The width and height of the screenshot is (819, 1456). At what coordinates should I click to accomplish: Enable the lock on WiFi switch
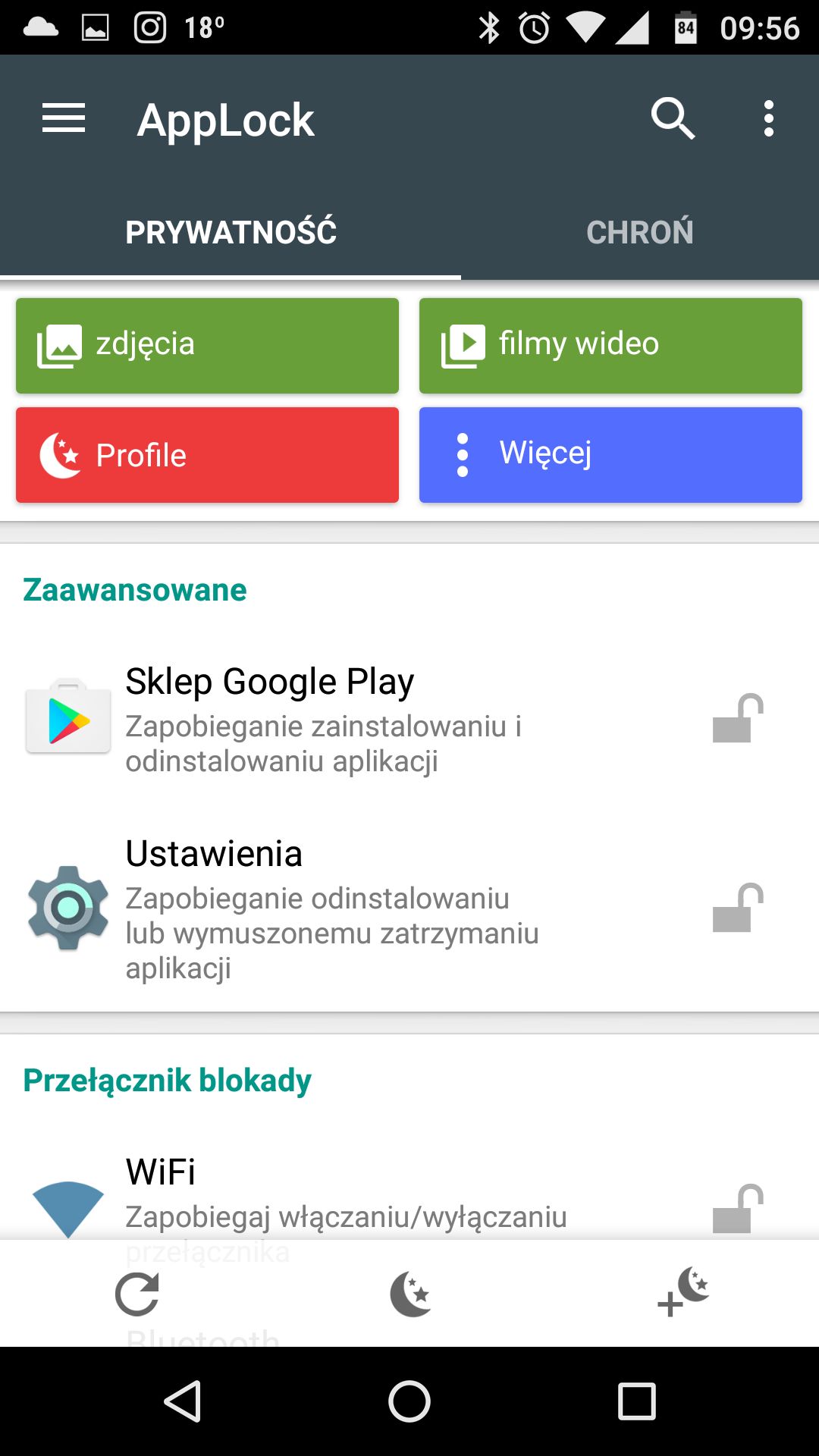coord(737,1208)
